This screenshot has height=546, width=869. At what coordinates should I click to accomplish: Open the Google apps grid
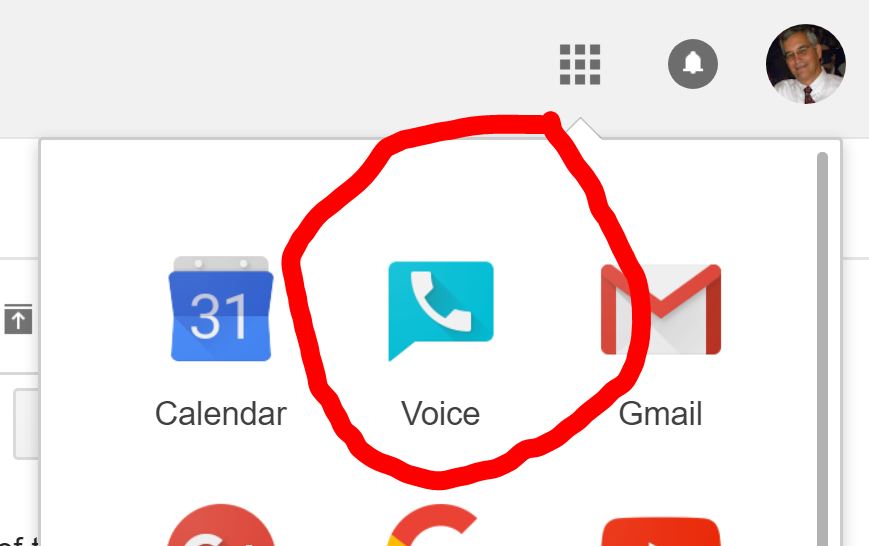pos(580,65)
